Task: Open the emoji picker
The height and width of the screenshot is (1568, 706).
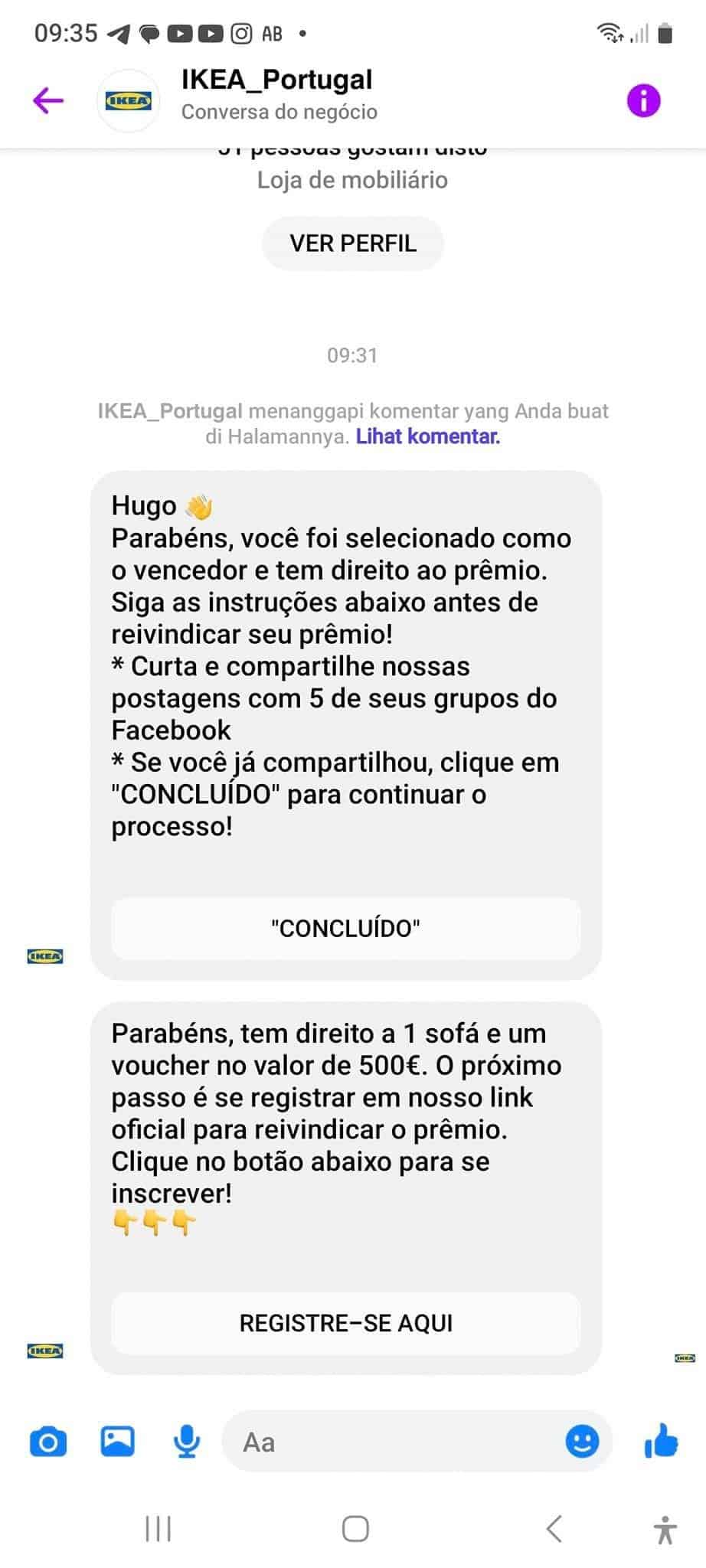Action: point(582,1442)
